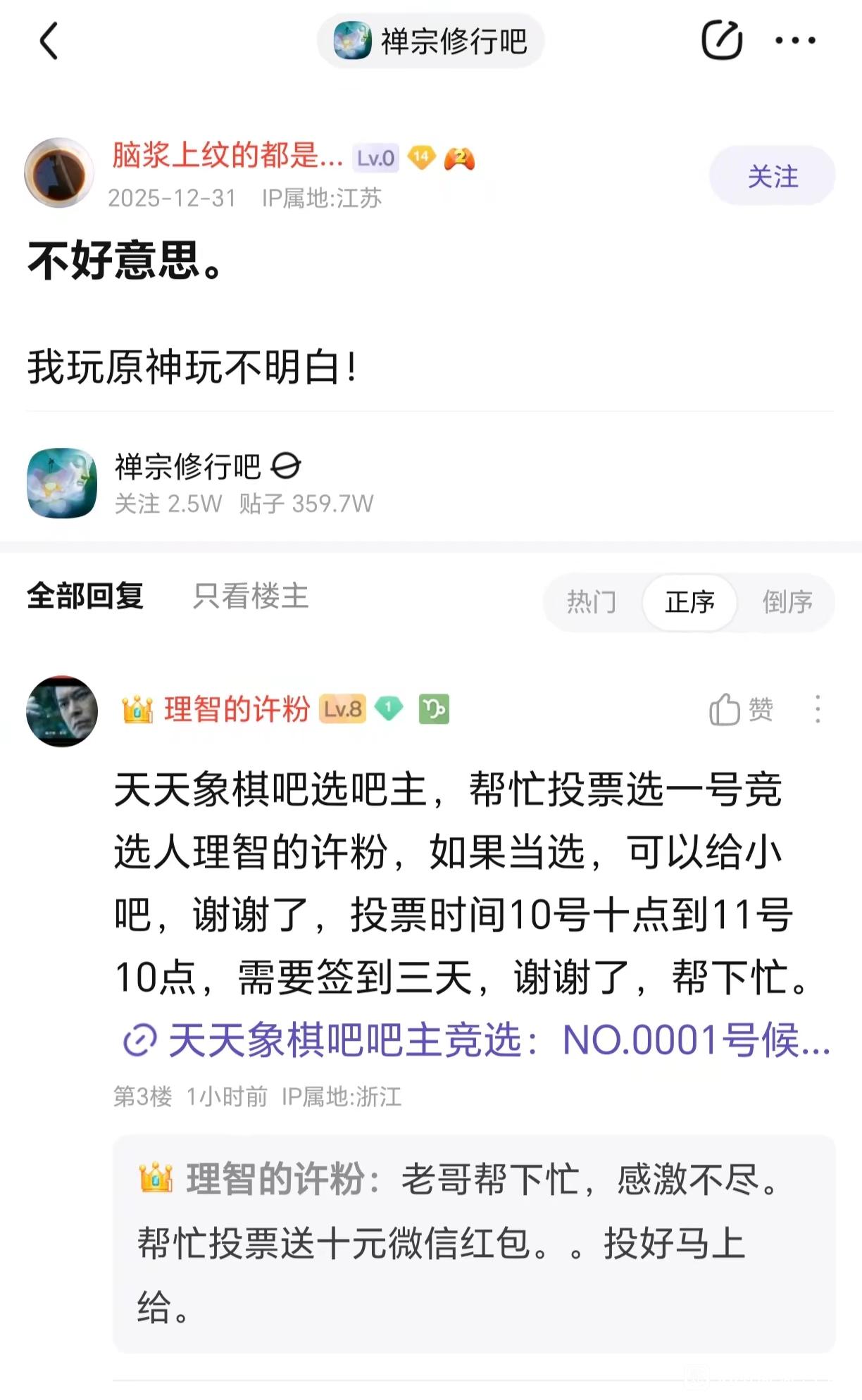
Task: Go back using the top-left arrow
Action: 49,41
